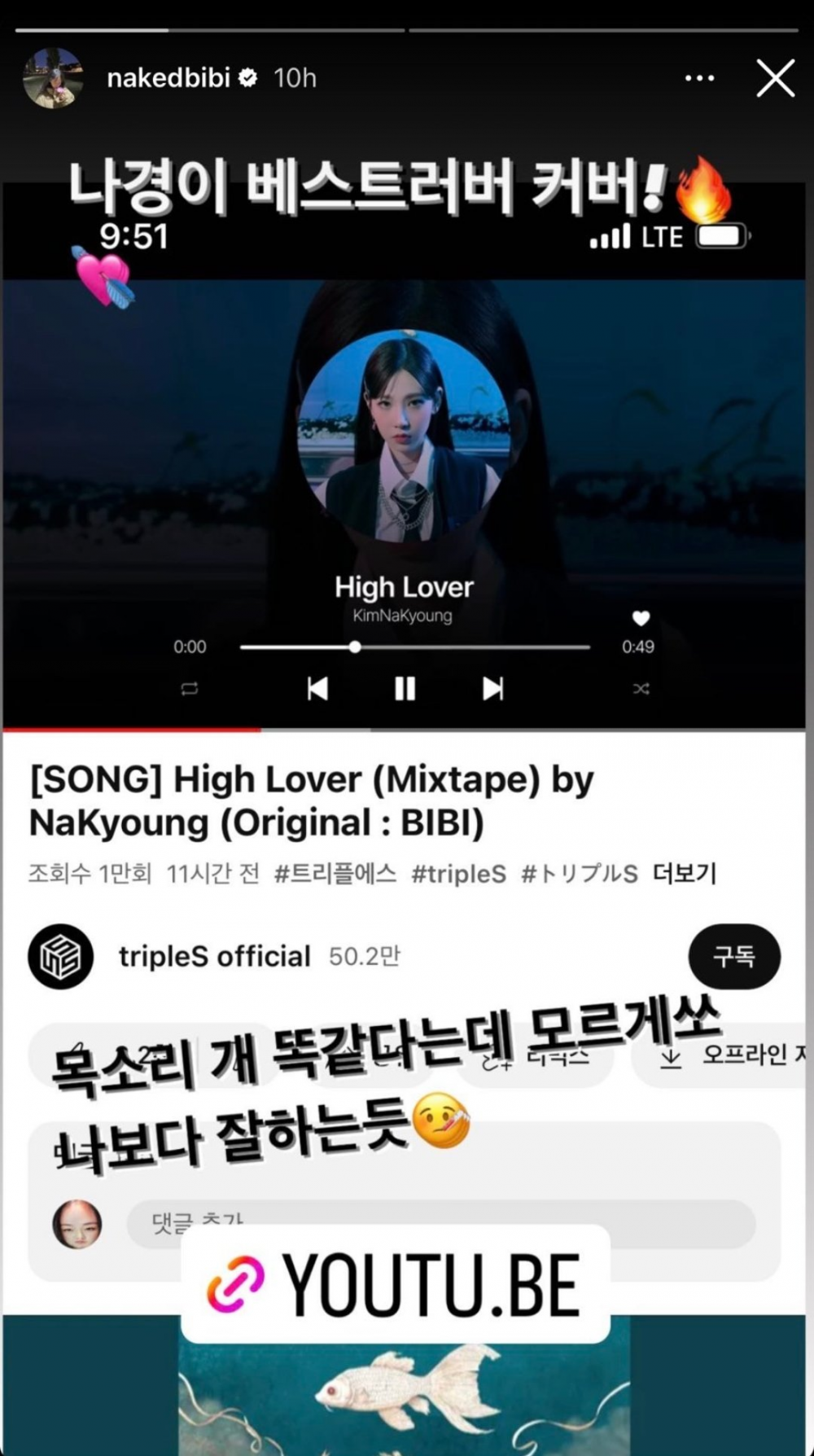Open the story's three-dot options menu
This screenshot has height=1456, width=814.
[x=699, y=78]
